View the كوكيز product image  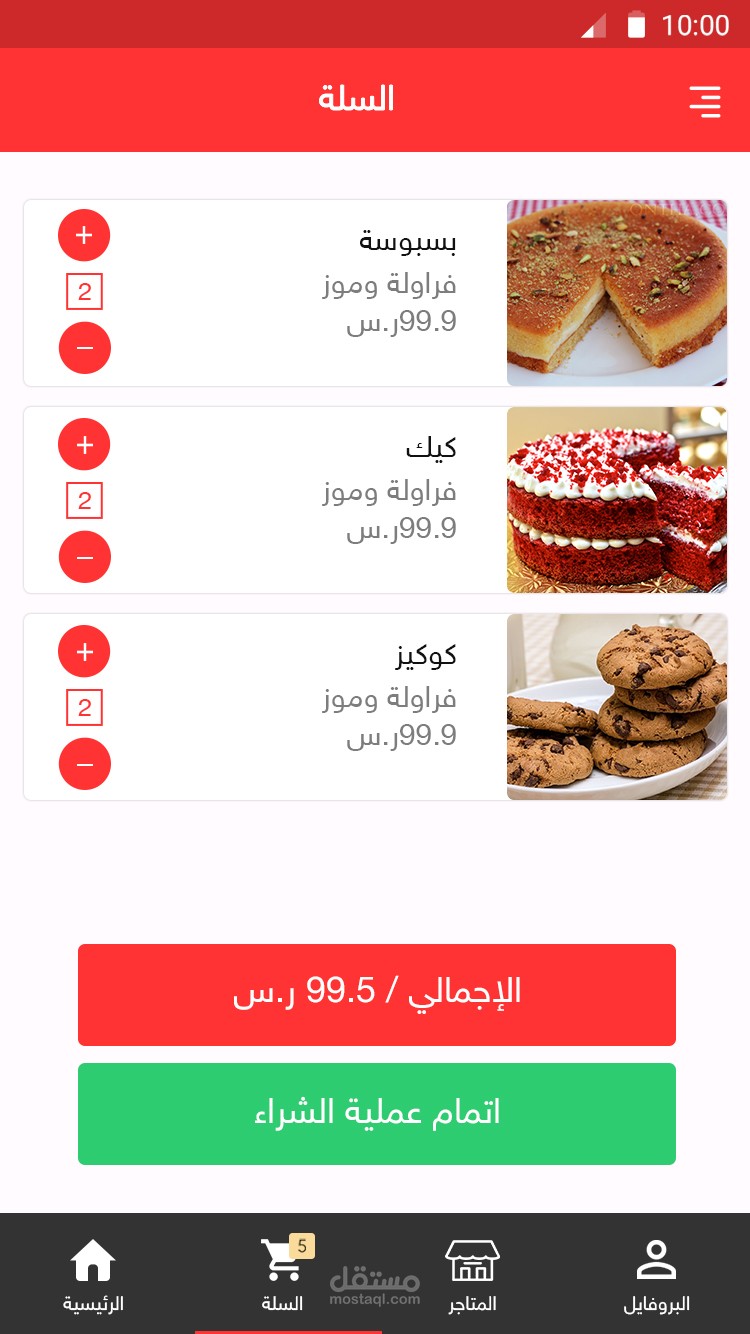[616, 707]
